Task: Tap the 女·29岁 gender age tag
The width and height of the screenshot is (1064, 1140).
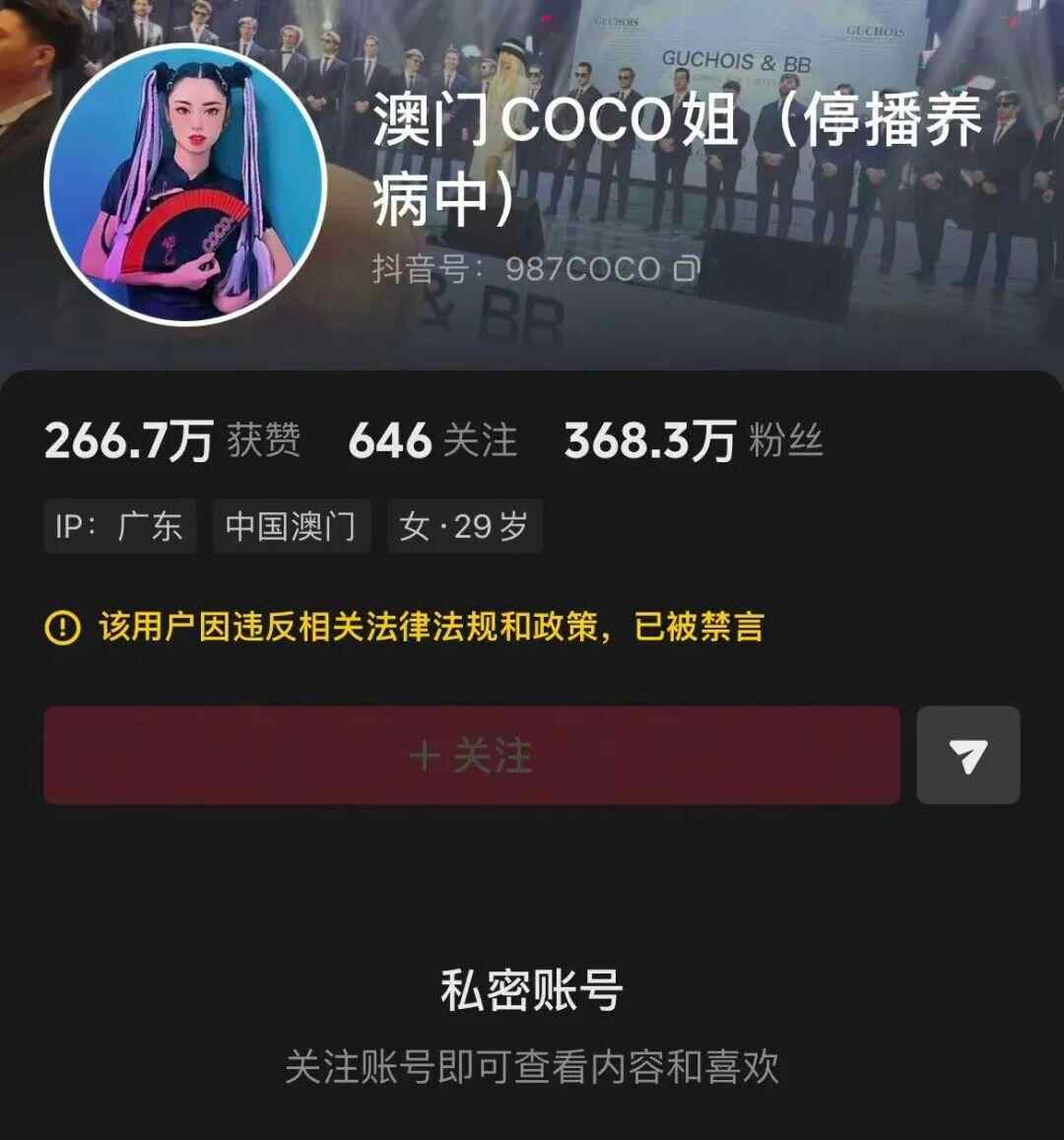Action: coord(463,526)
